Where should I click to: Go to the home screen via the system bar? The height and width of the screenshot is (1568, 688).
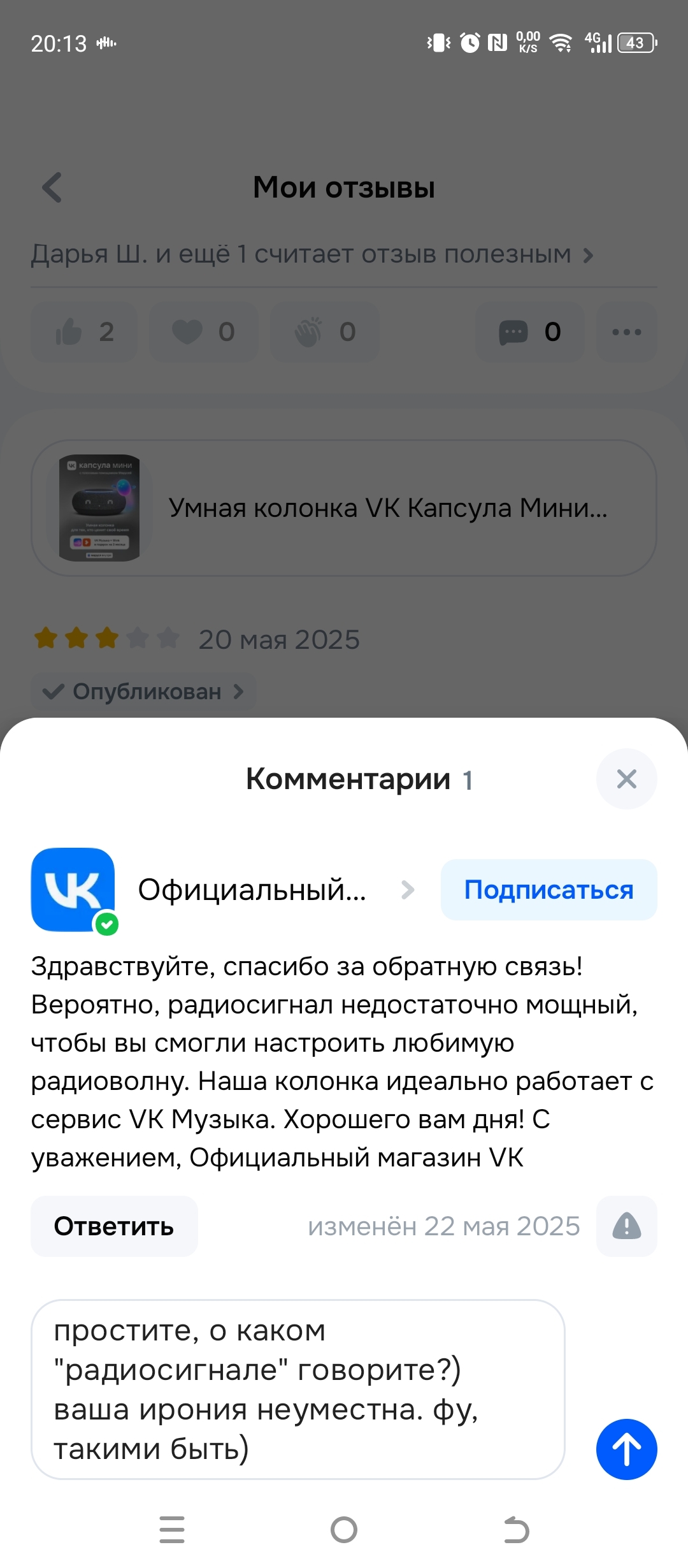[x=344, y=1529]
